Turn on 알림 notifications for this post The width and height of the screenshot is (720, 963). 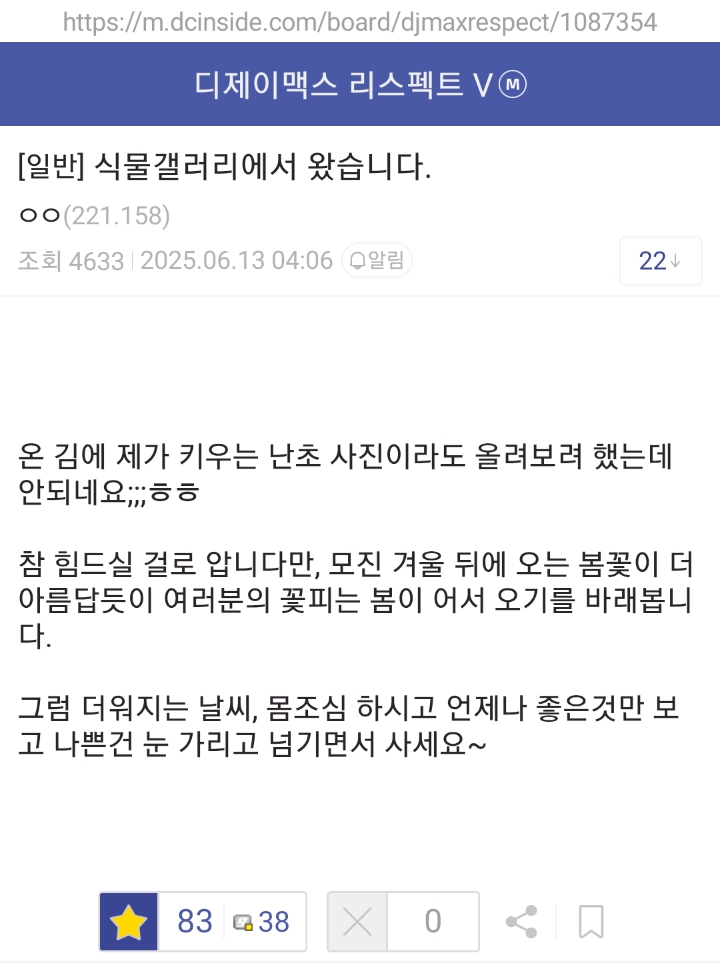click(x=377, y=261)
